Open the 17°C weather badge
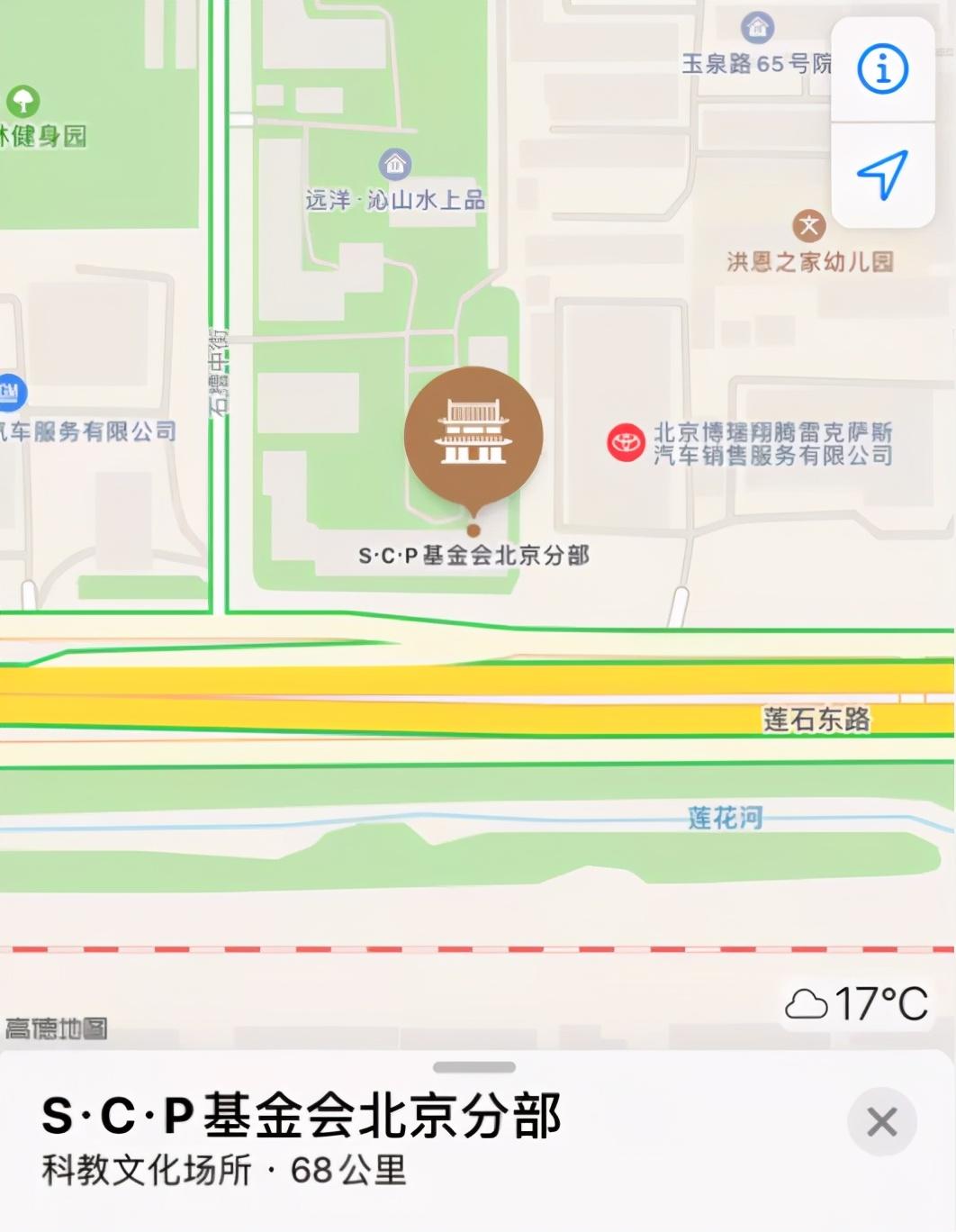The image size is (956, 1232). pyautogui.click(x=856, y=1003)
